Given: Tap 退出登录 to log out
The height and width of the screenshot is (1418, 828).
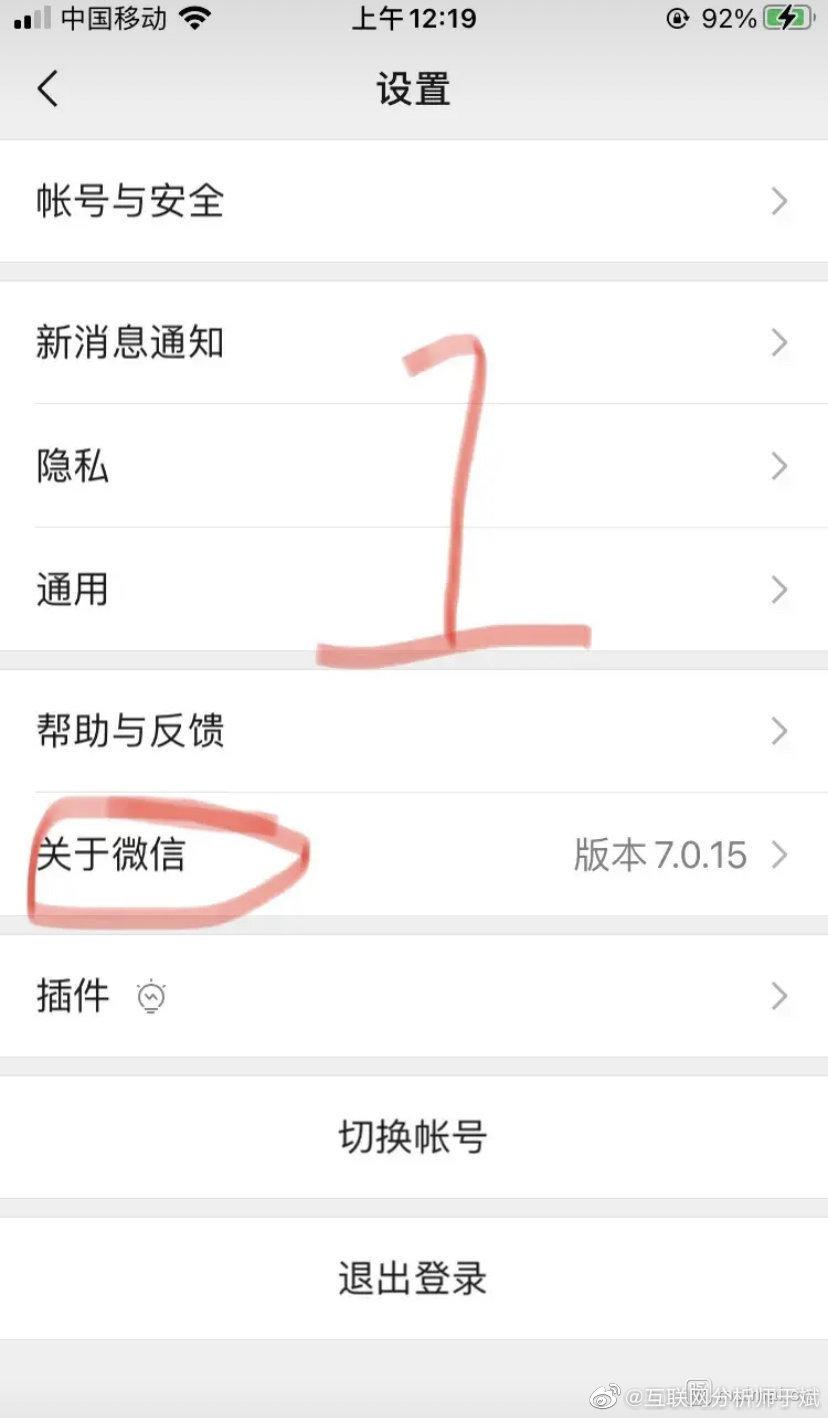Looking at the screenshot, I should (x=414, y=1279).
